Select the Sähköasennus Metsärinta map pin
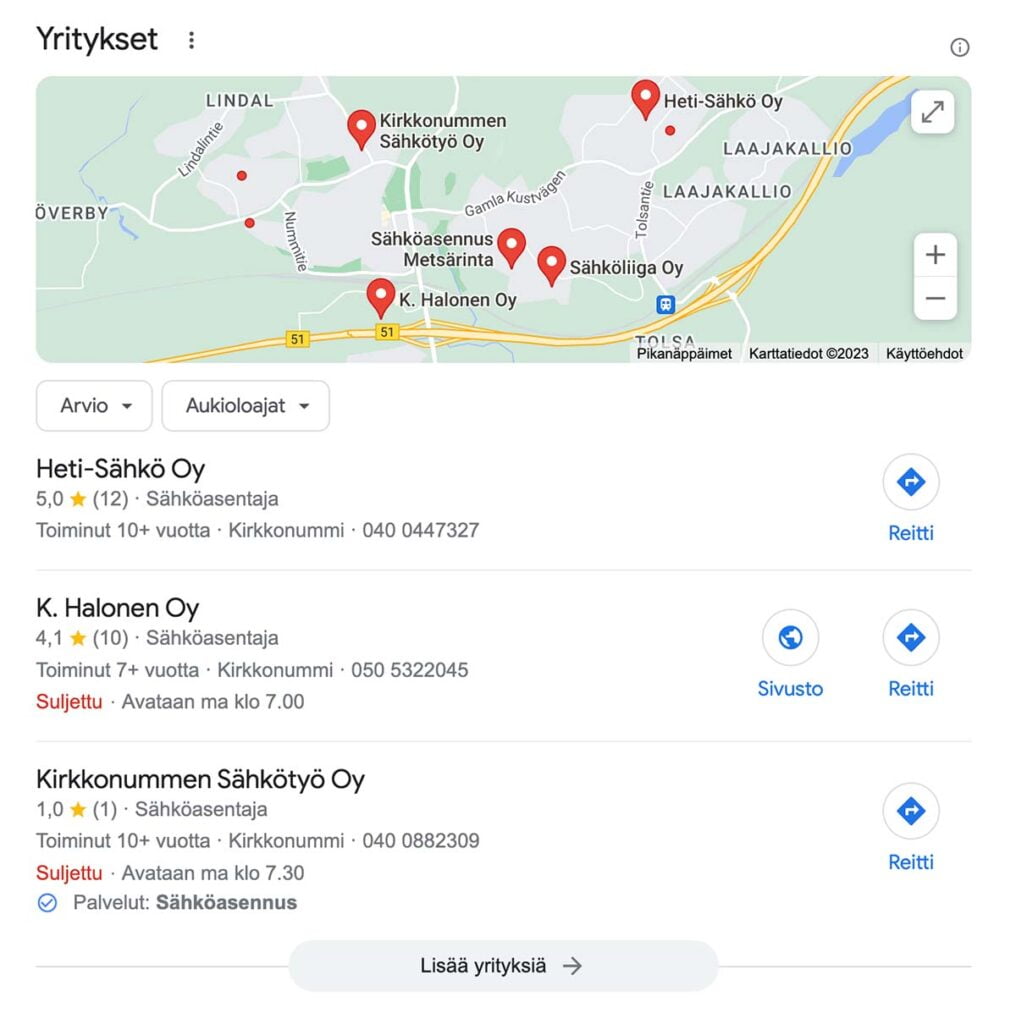Viewport: 1016px width, 1024px height. [x=511, y=246]
